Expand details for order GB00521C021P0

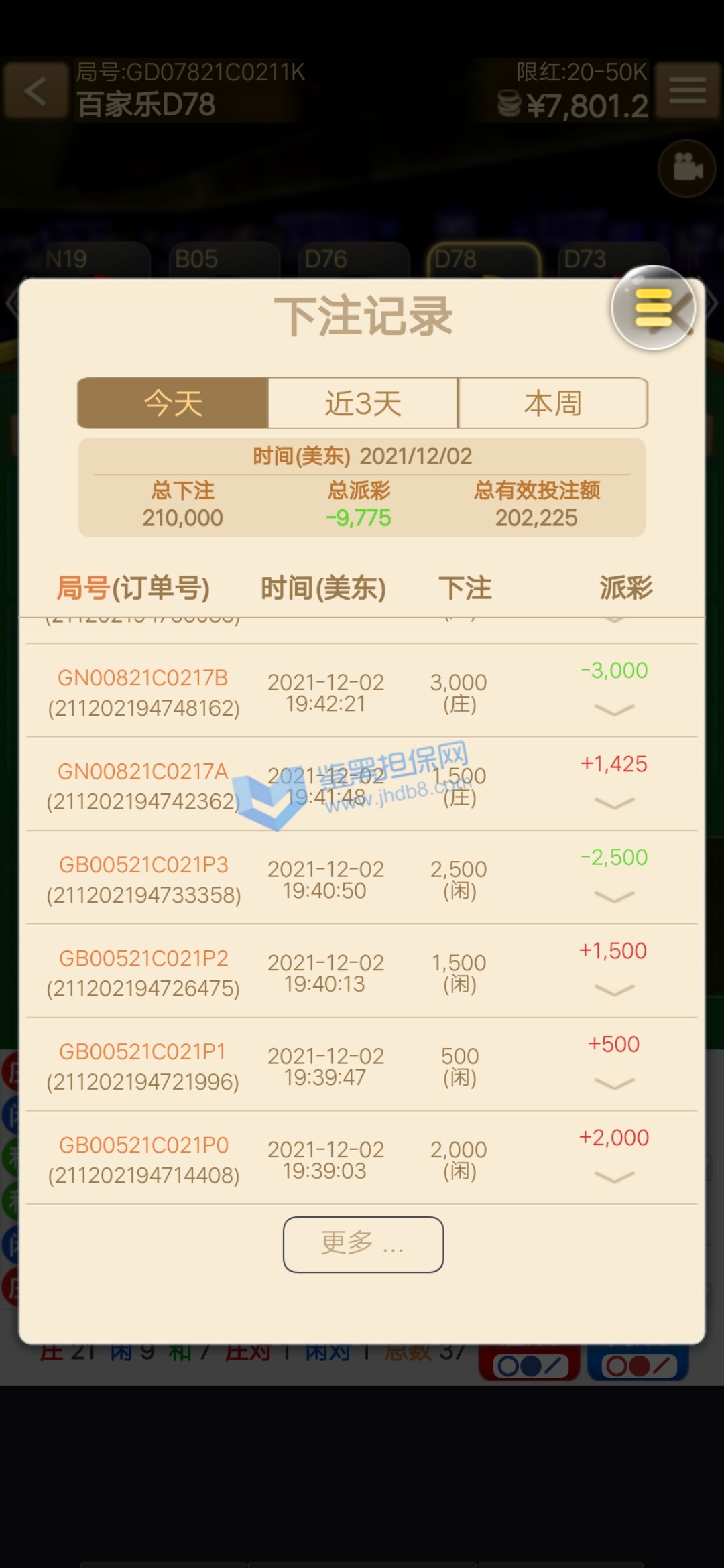614,1177
